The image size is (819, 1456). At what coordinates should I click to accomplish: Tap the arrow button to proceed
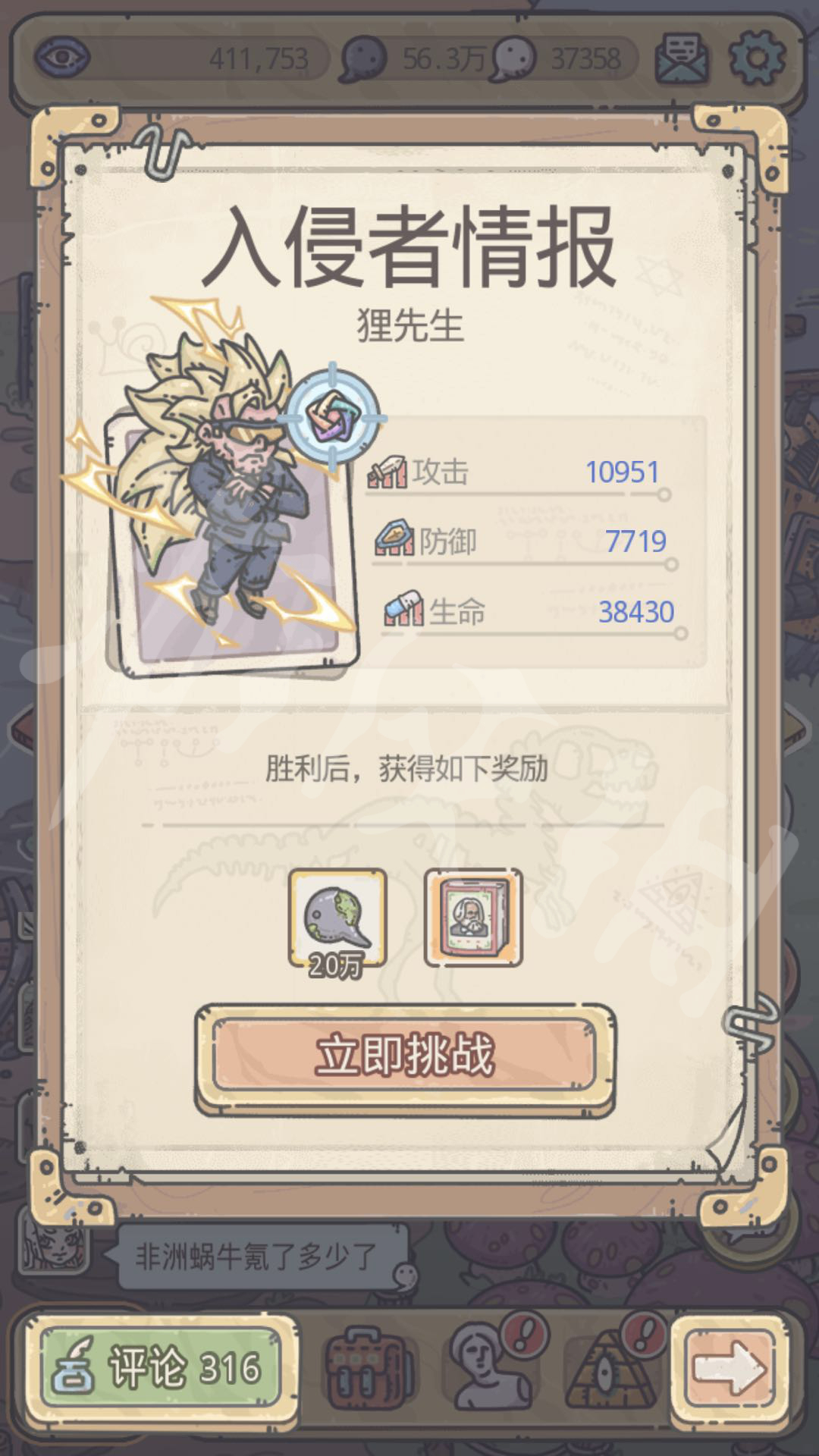coord(729,1367)
